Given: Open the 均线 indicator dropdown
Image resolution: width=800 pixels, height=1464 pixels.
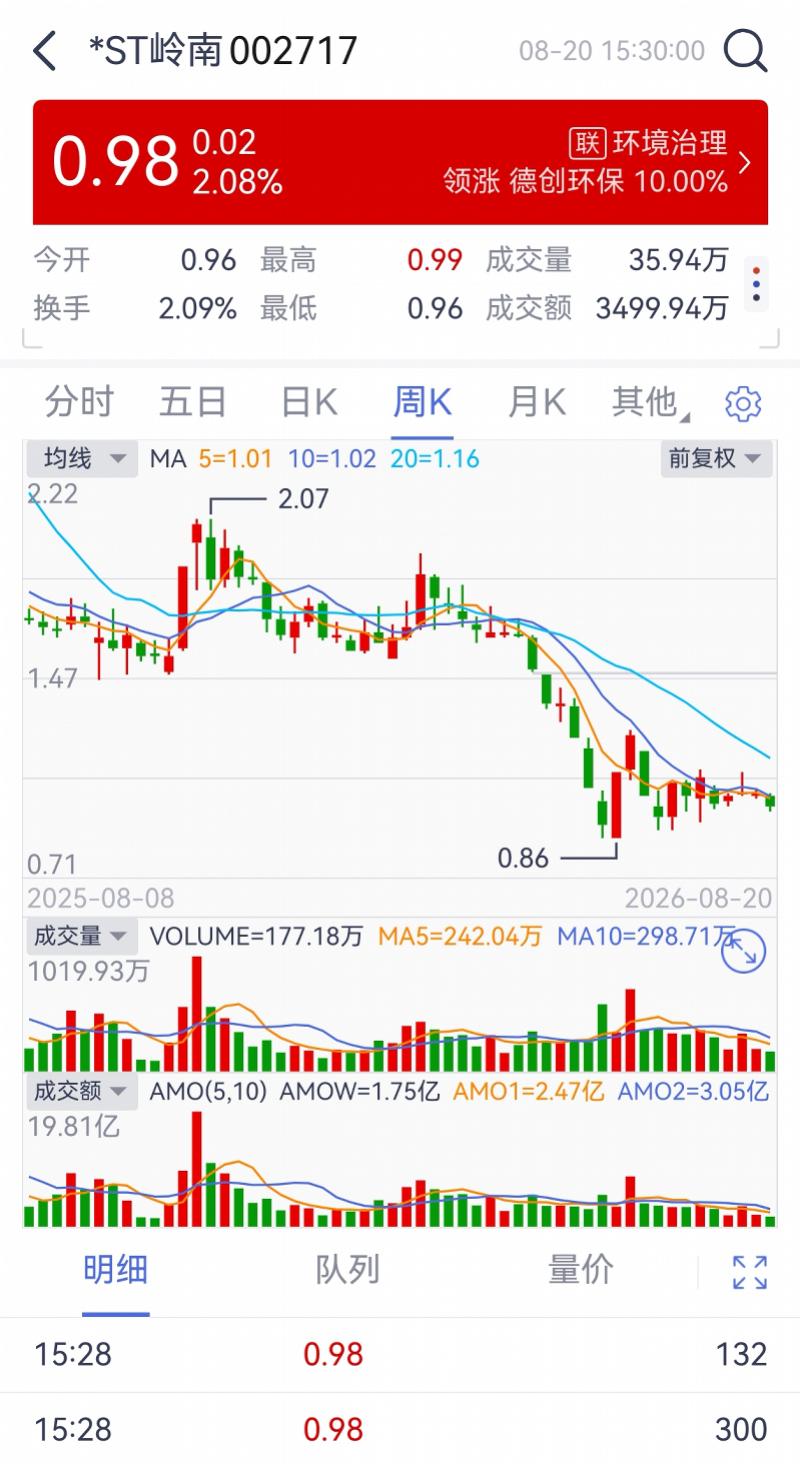Looking at the screenshot, I should pyautogui.click(x=81, y=458).
